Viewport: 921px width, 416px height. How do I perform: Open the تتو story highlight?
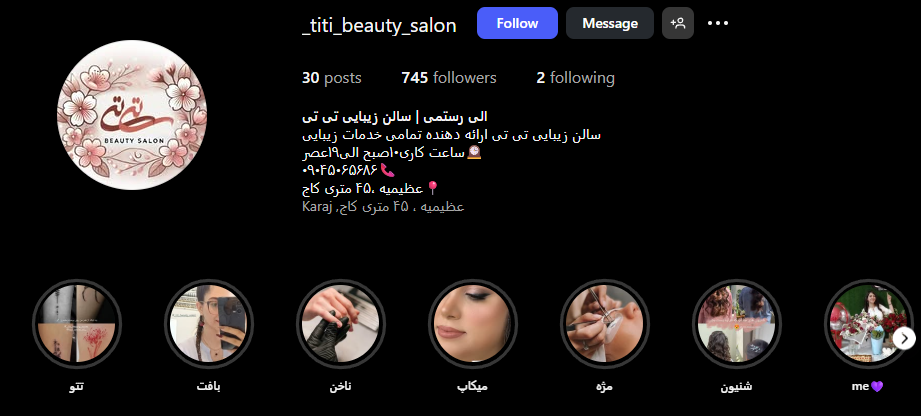pos(76,323)
